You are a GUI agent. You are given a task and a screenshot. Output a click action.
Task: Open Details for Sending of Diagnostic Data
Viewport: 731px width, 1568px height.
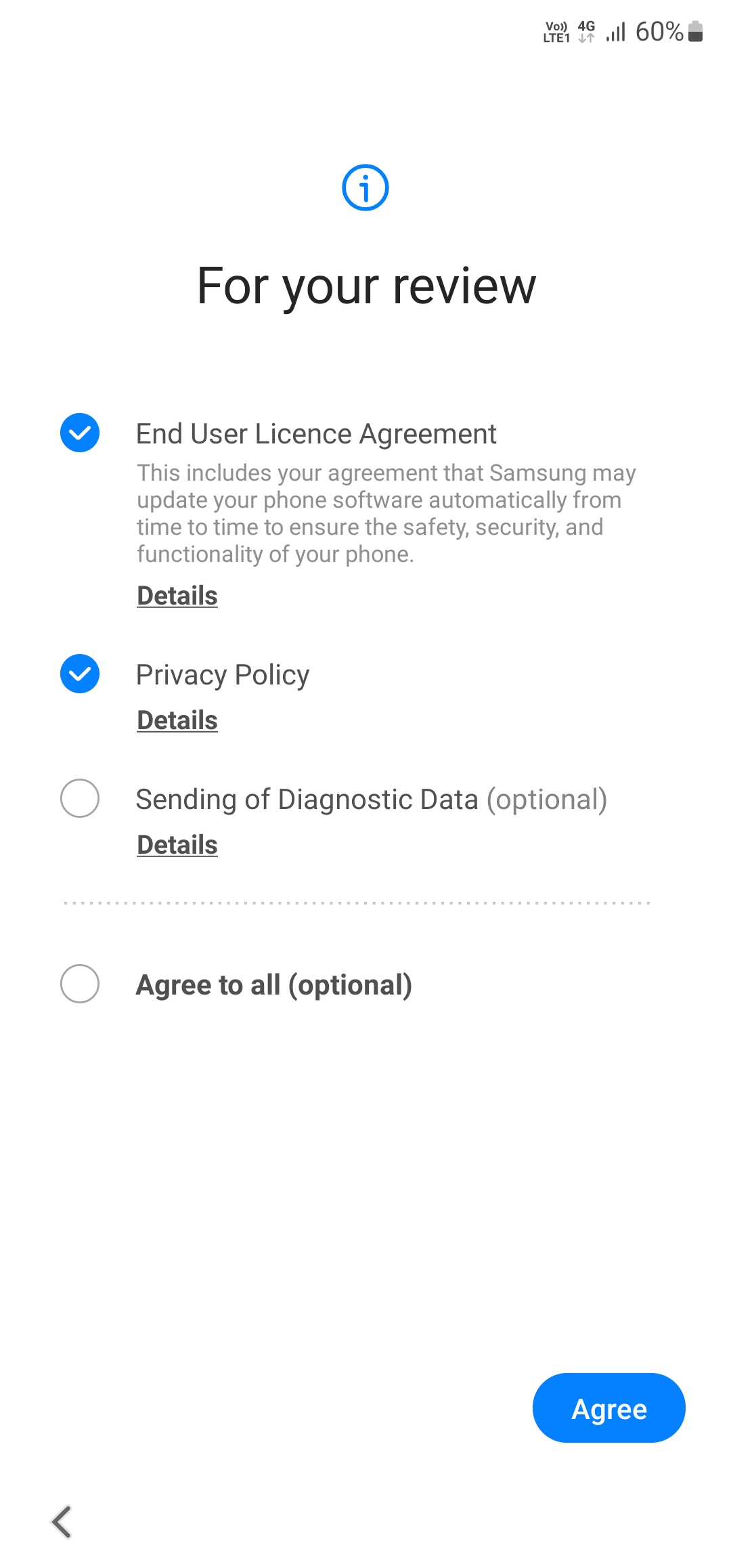coord(177,844)
